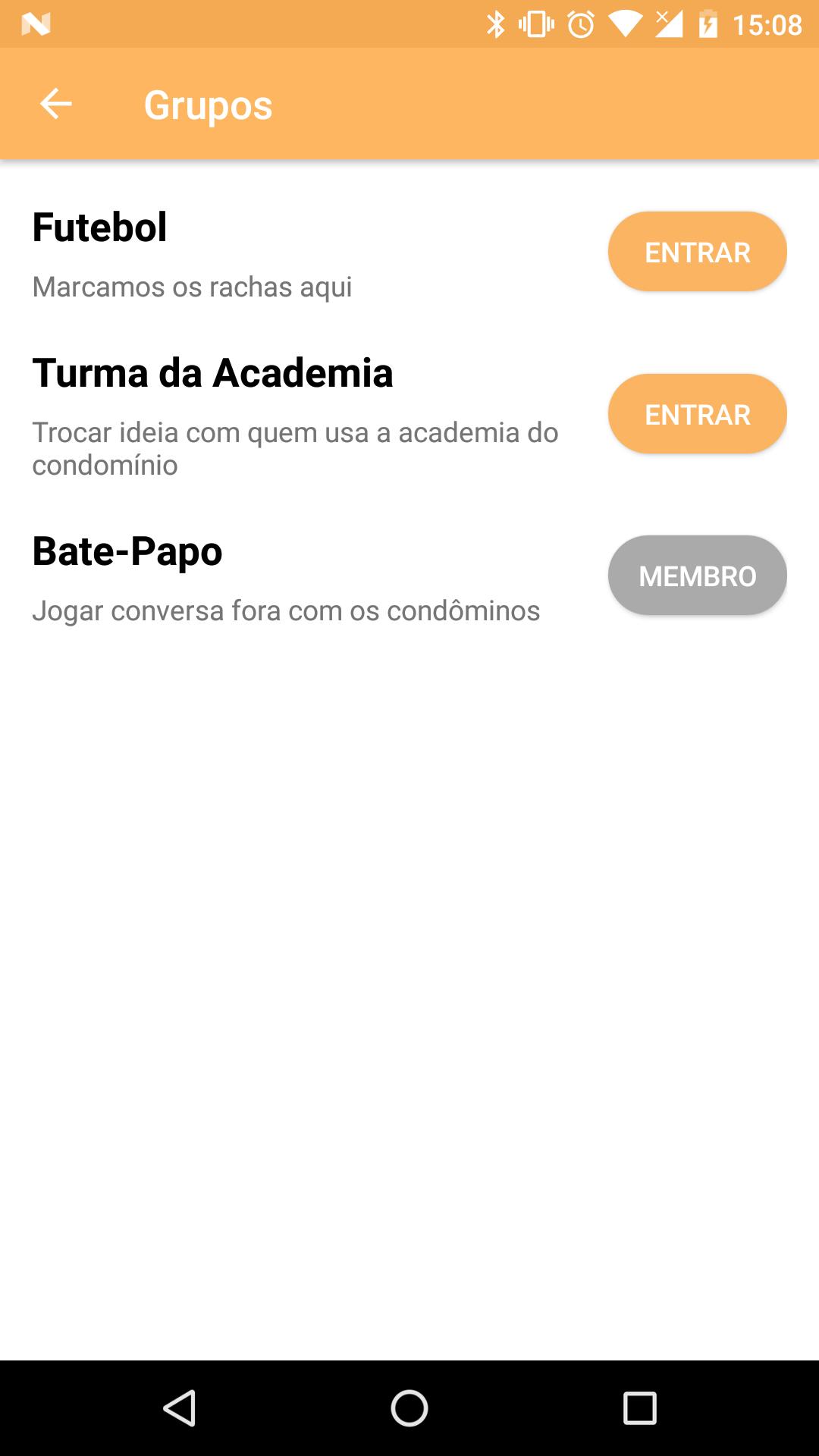
Task: Open the Bate-Papo group row
Action: pos(409,578)
